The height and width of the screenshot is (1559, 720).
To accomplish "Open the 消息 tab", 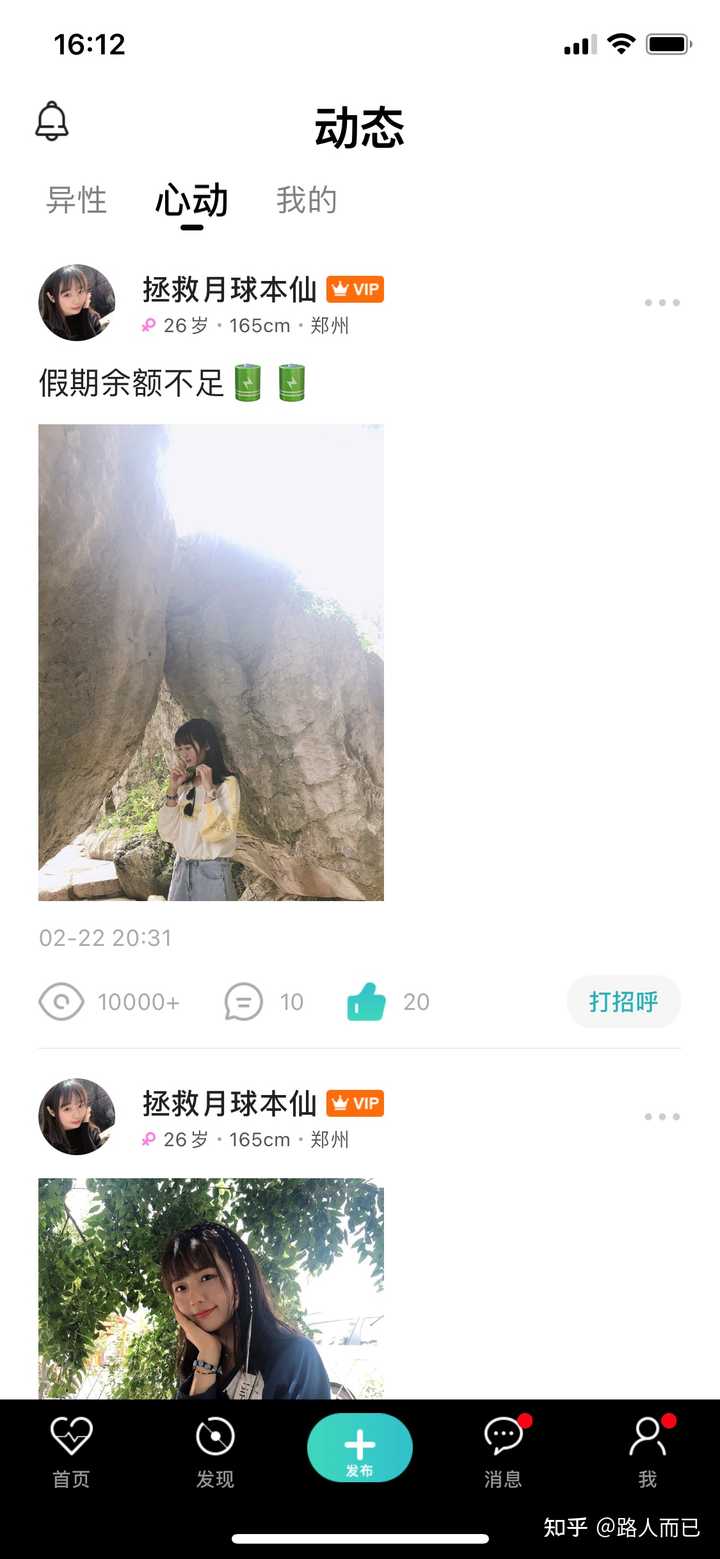I will [x=503, y=1450].
